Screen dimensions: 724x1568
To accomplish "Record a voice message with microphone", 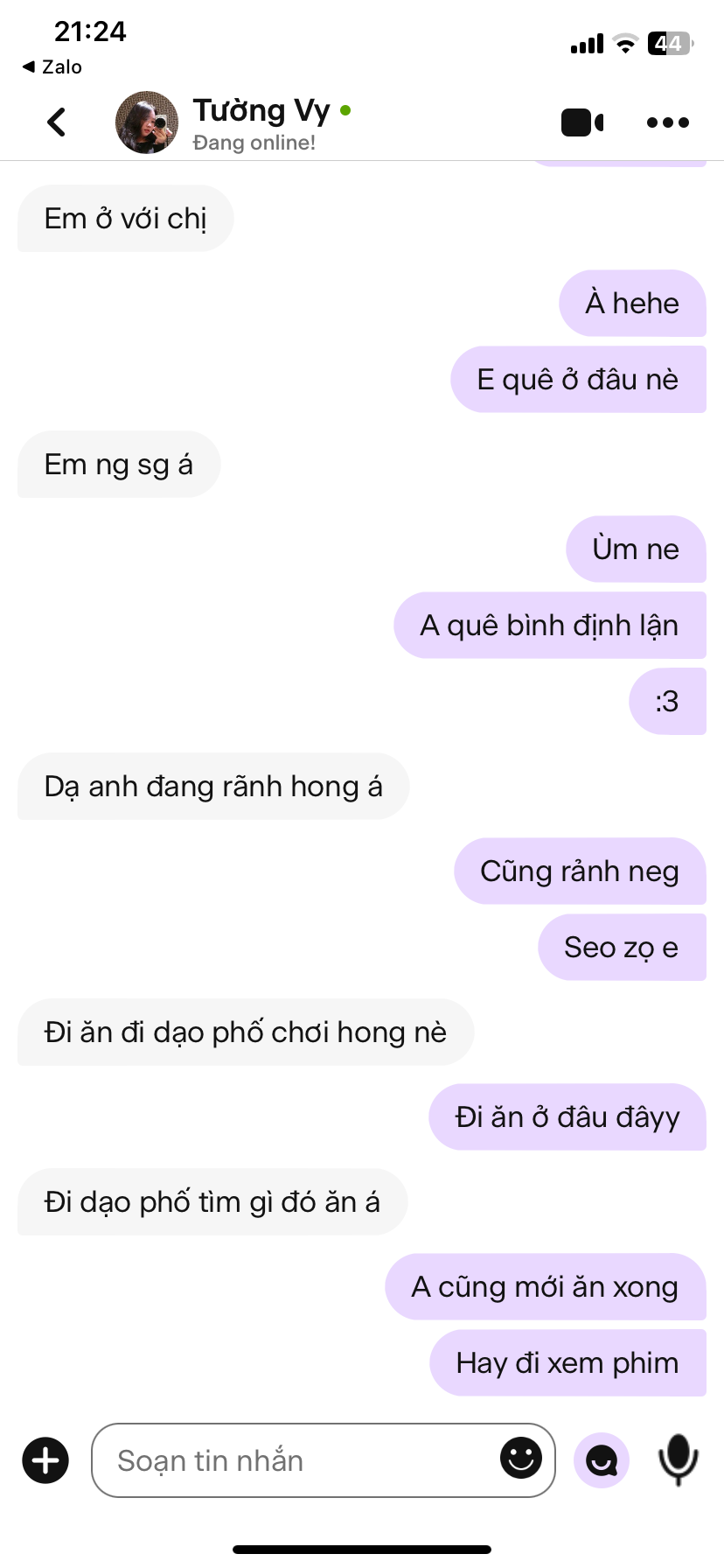I will (x=678, y=1459).
